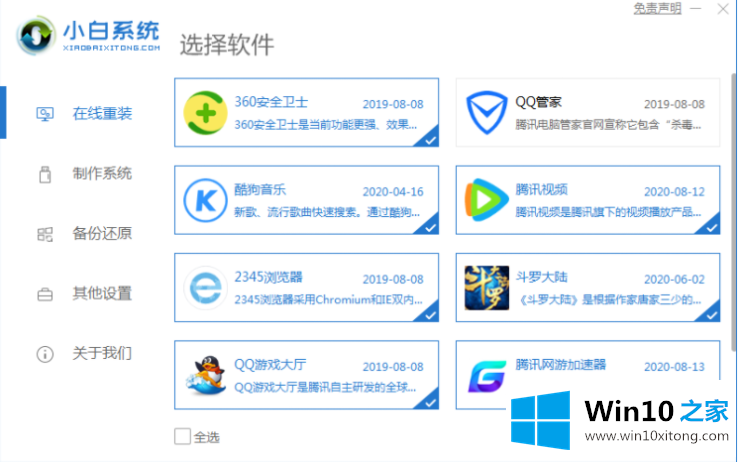
Task: Go to 备份还原 section
Action: 101,233
